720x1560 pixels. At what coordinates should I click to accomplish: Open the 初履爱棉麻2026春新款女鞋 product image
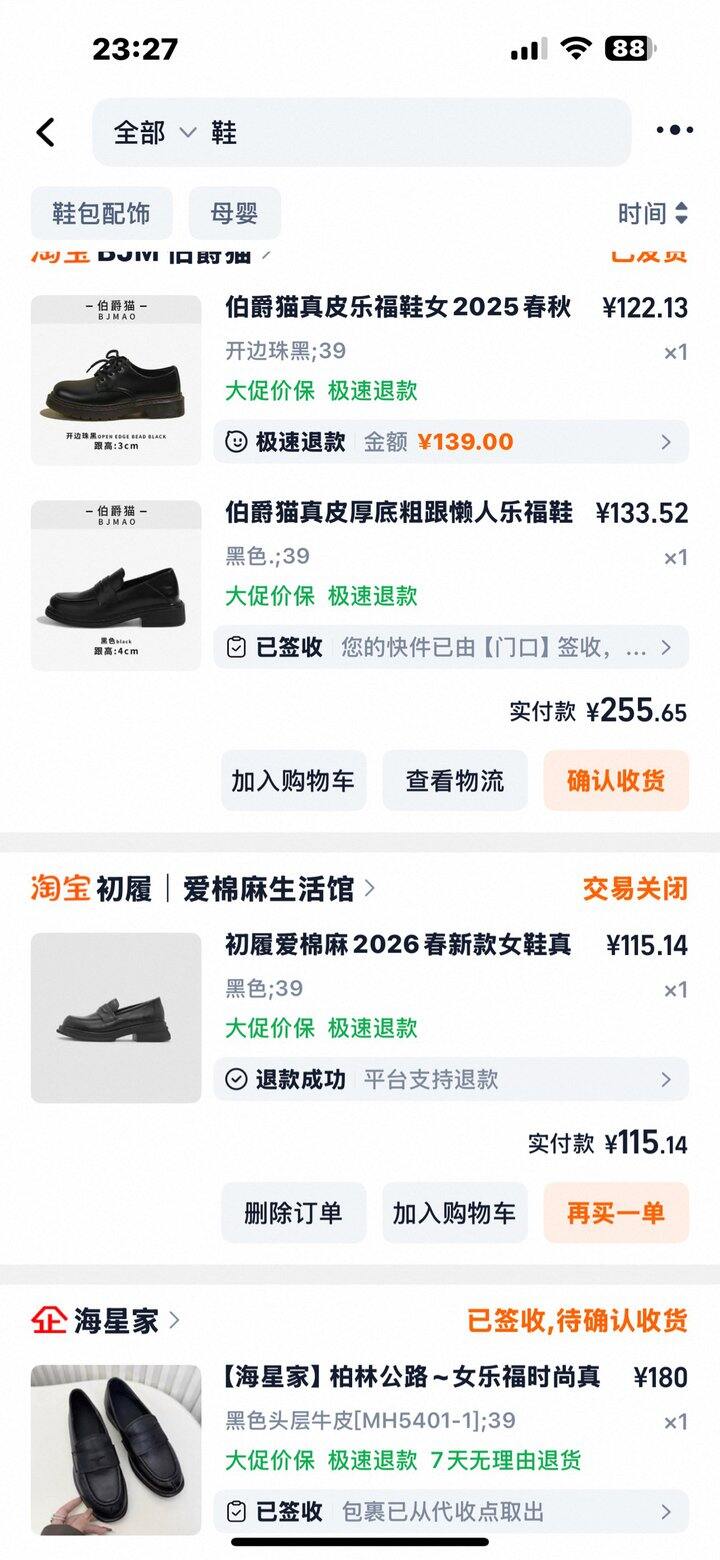(x=116, y=1018)
